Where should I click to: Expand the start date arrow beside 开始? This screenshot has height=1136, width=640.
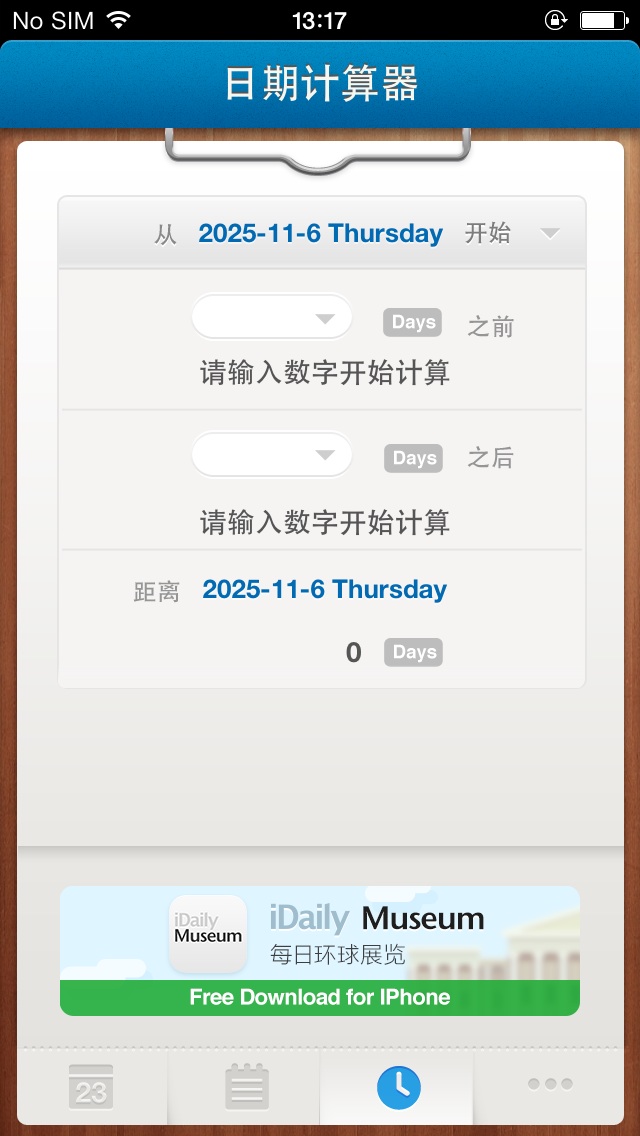click(549, 234)
